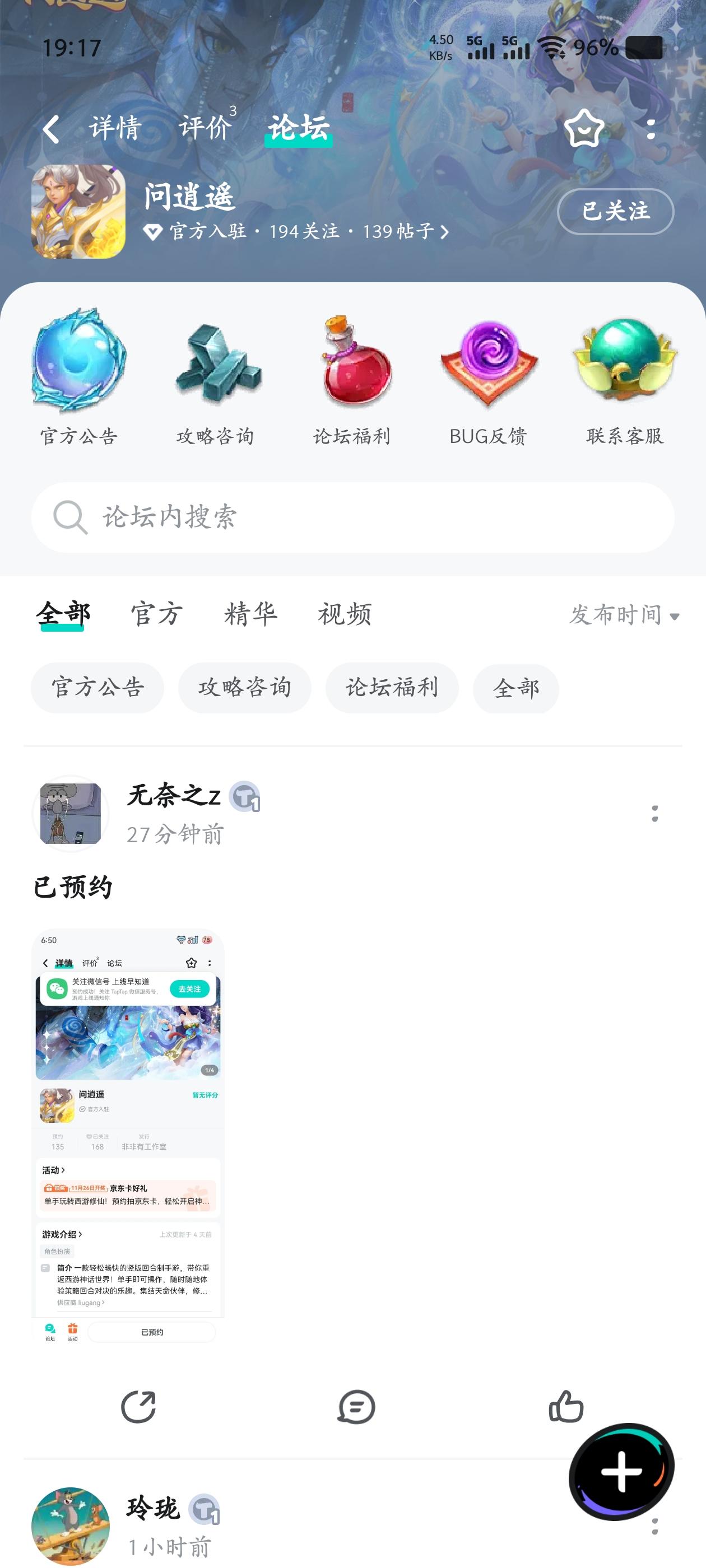Screen dimensions: 706x1568
Task: Open the share icon under the post
Action: (139, 1406)
